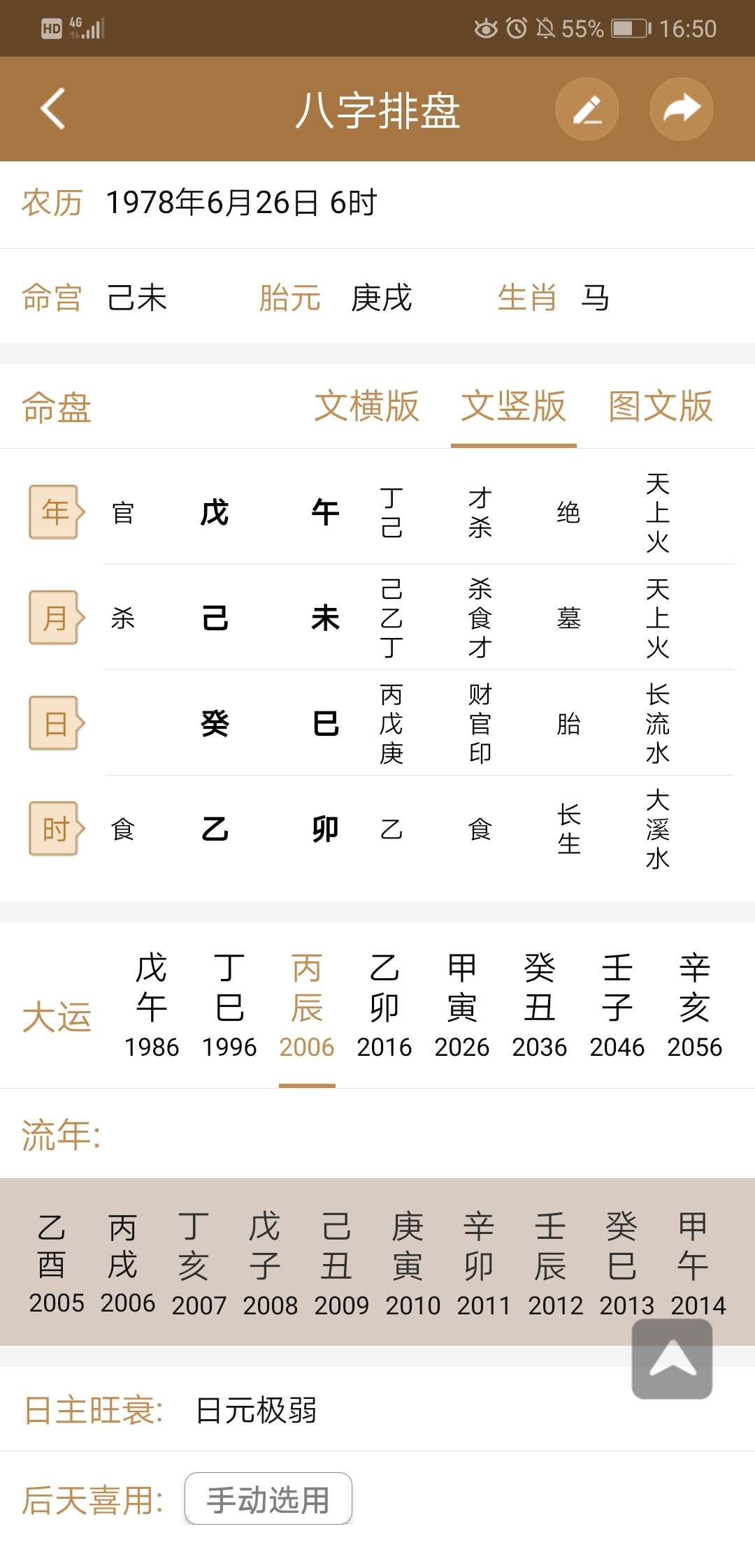Tap the 手动选用 button
Image resolution: width=755 pixels, height=1568 pixels.
click(x=268, y=1499)
